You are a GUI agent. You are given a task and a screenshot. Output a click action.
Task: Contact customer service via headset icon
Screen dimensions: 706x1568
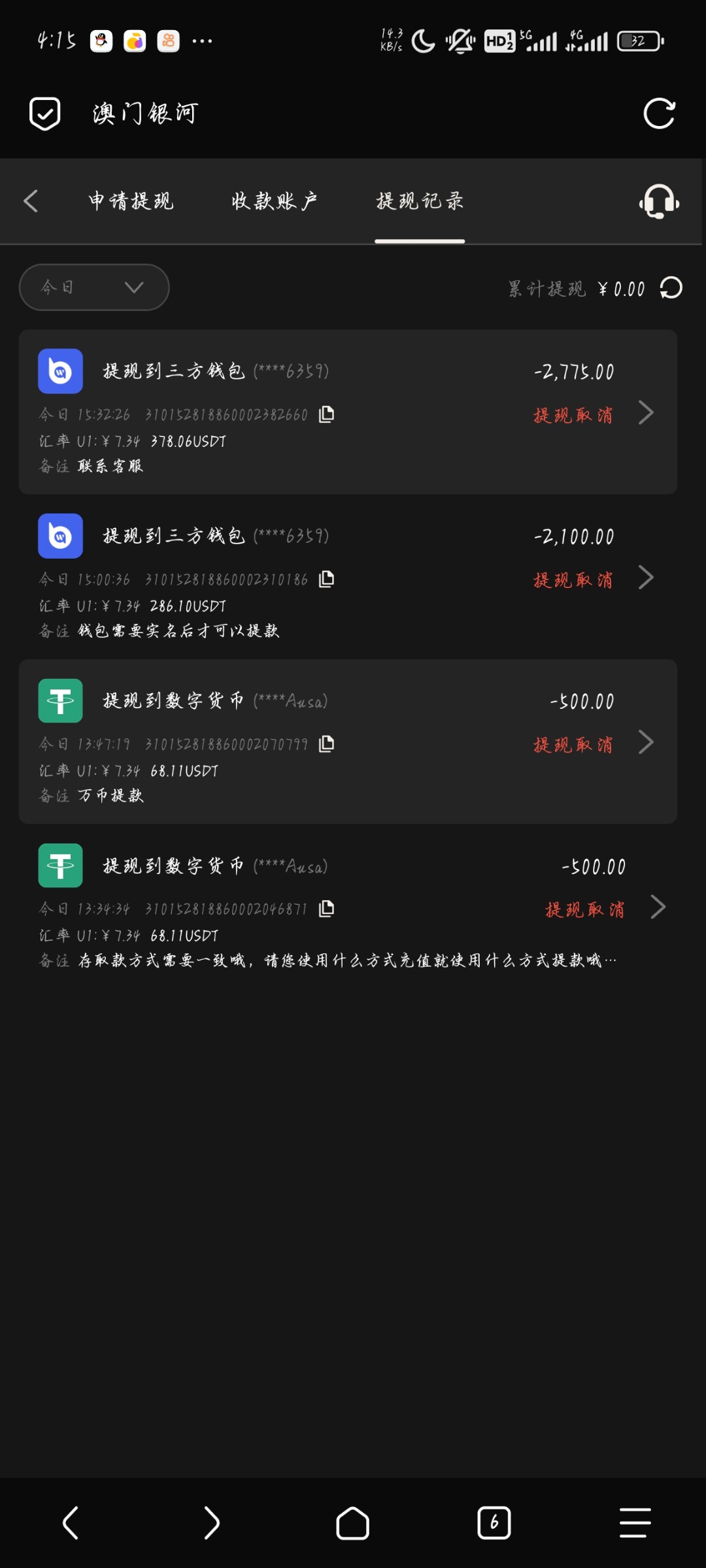point(659,201)
